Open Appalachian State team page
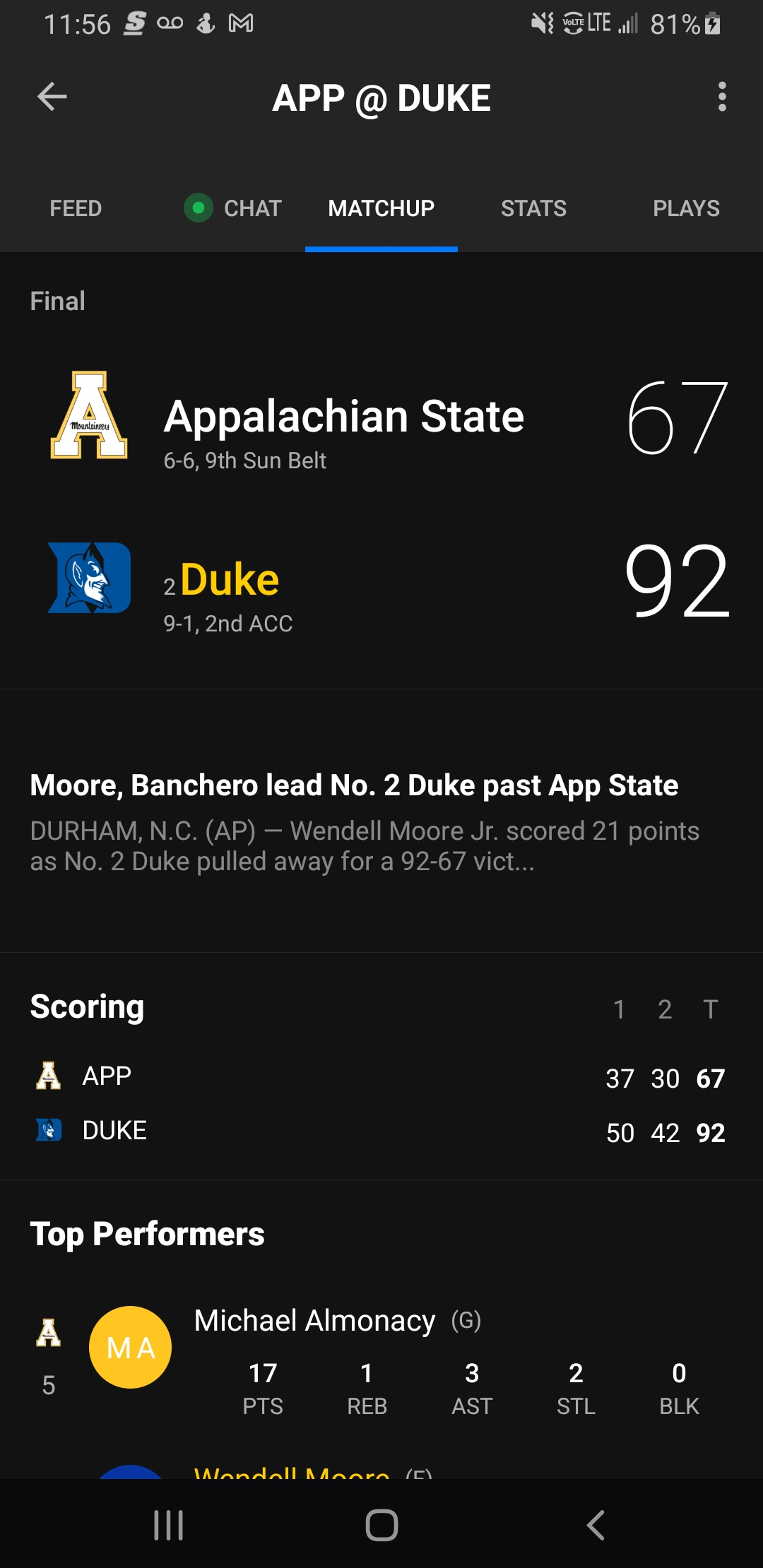763x1568 pixels. tap(343, 417)
